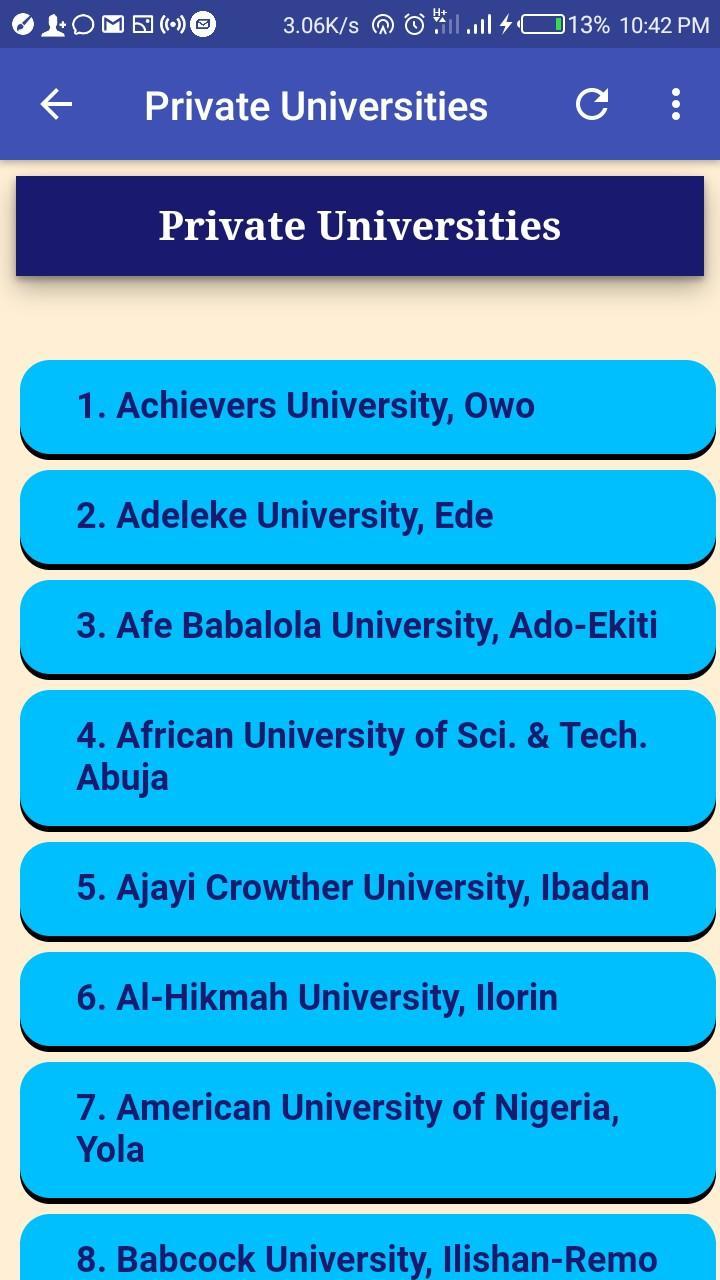The height and width of the screenshot is (1280, 720).
Task: Open Achievers University, Owo
Action: click(x=367, y=406)
